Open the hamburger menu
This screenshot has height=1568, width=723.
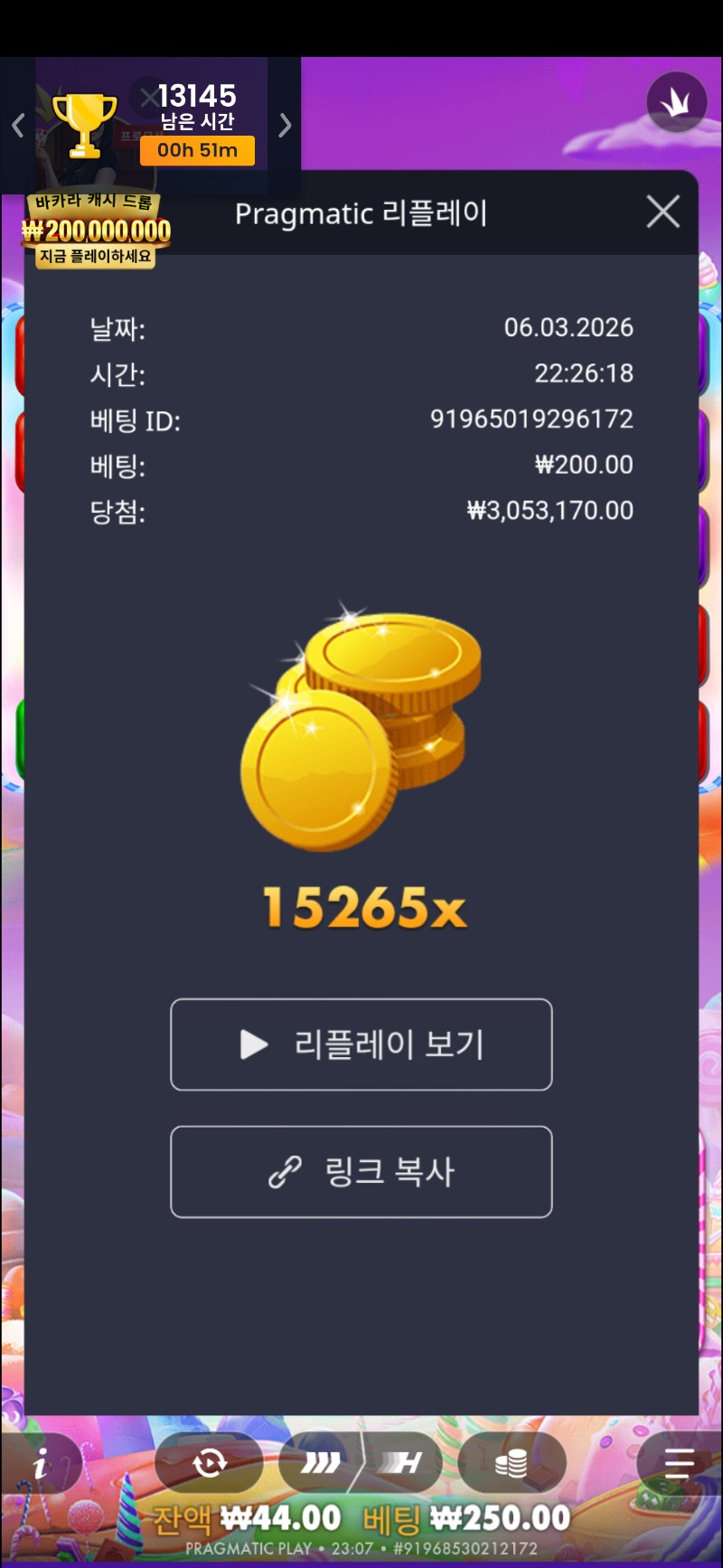pos(678,1462)
